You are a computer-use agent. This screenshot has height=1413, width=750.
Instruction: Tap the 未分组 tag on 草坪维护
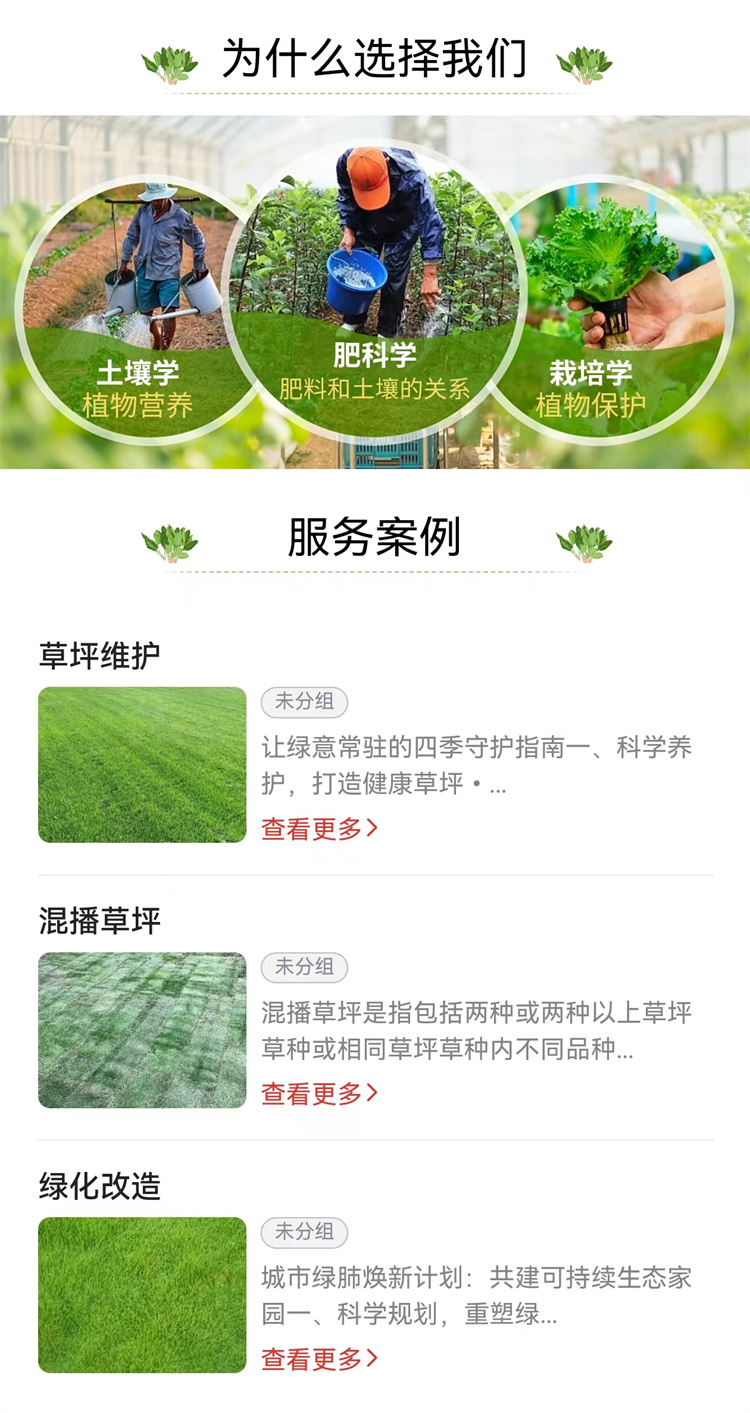tap(304, 702)
